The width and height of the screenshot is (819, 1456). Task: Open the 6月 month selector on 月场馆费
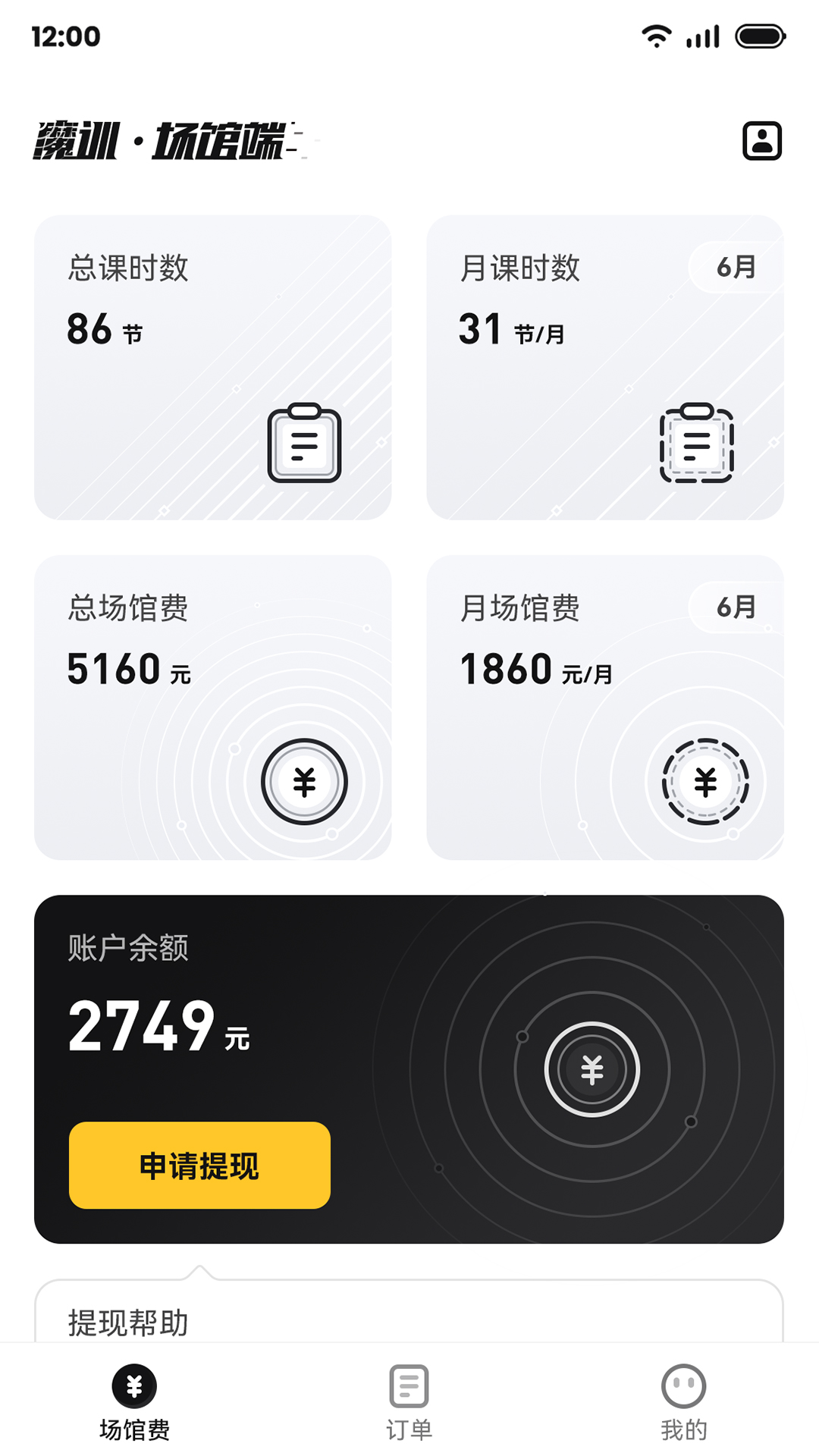[731, 607]
